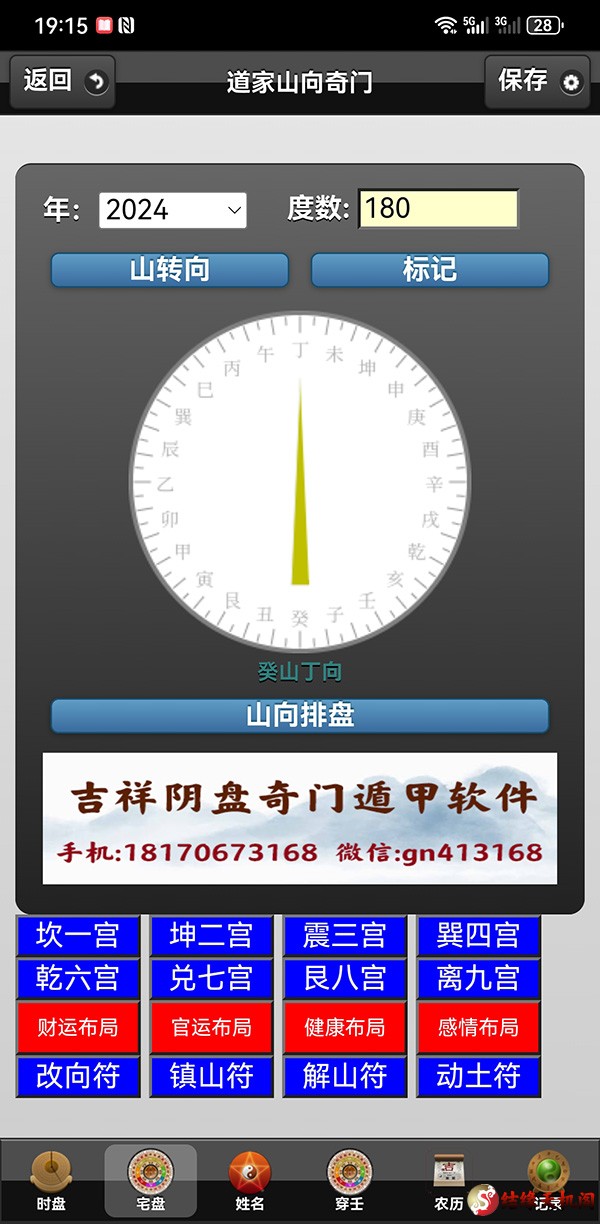The image size is (600, 1224).
Task: Tap the 改向符 button
Action: (77, 1077)
